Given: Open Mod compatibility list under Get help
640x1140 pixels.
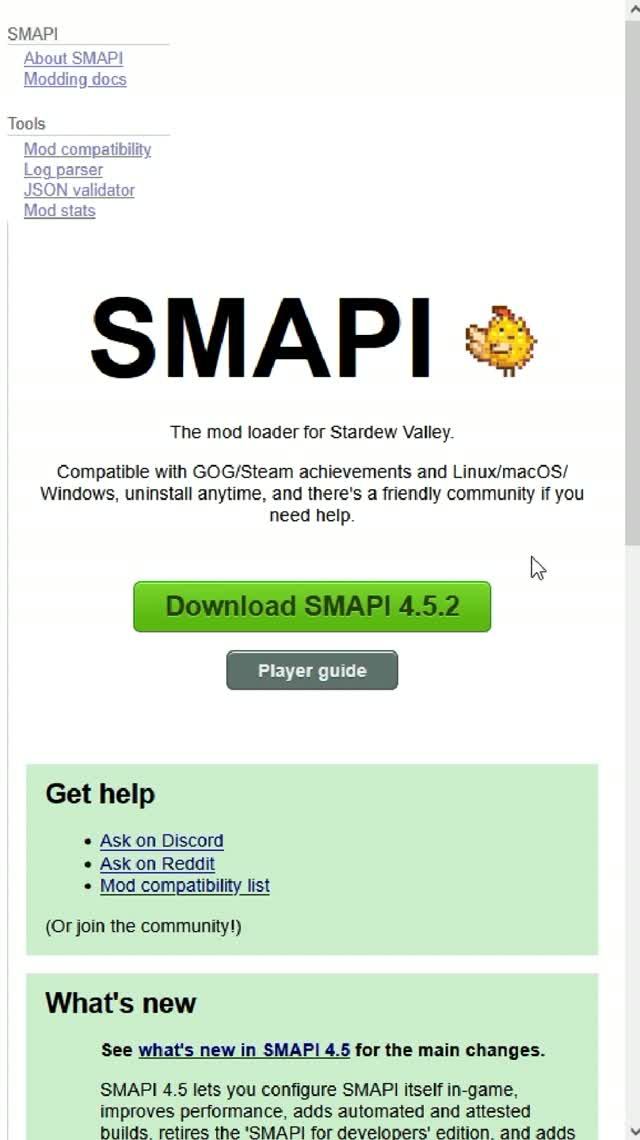Looking at the screenshot, I should (185, 886).
